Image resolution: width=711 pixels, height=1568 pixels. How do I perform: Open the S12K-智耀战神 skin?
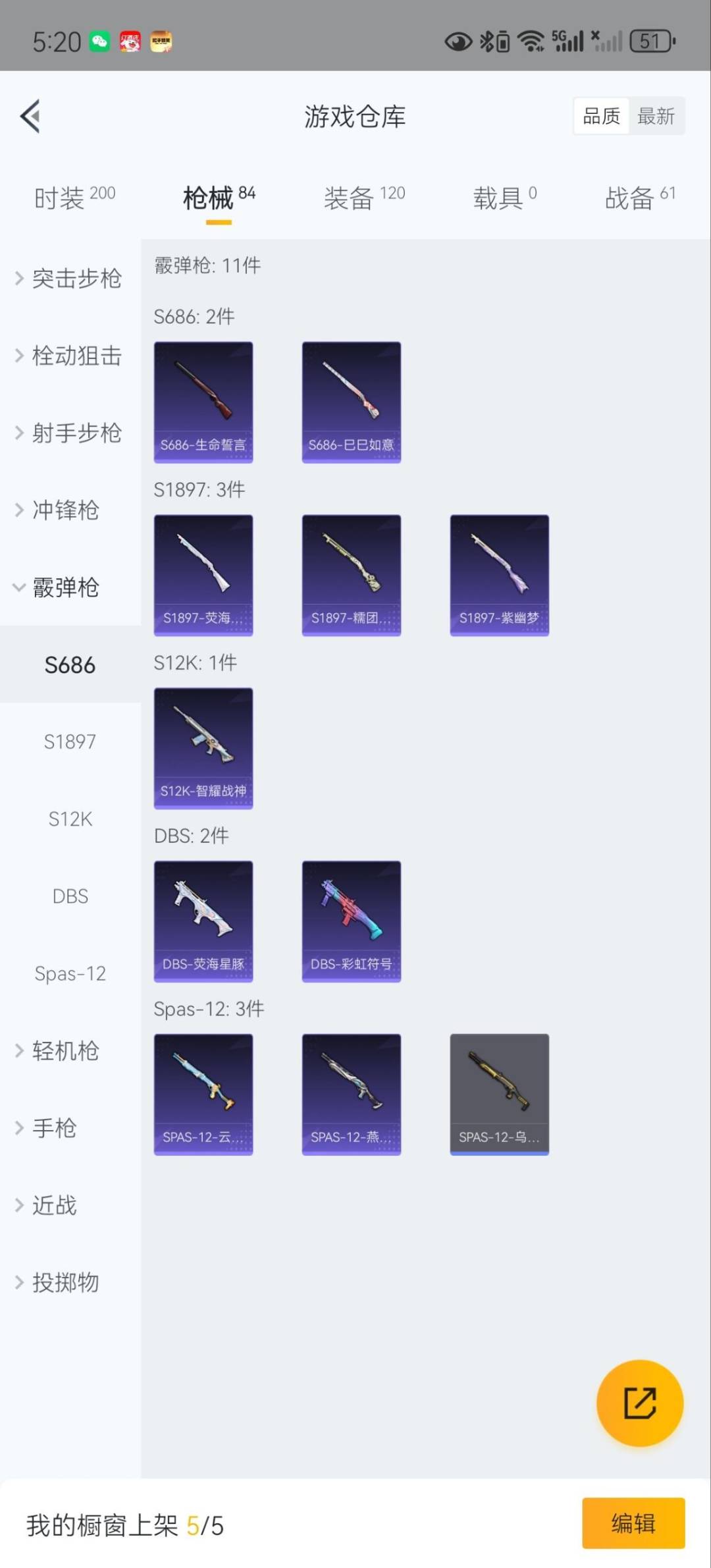click(x=203, y=748)
